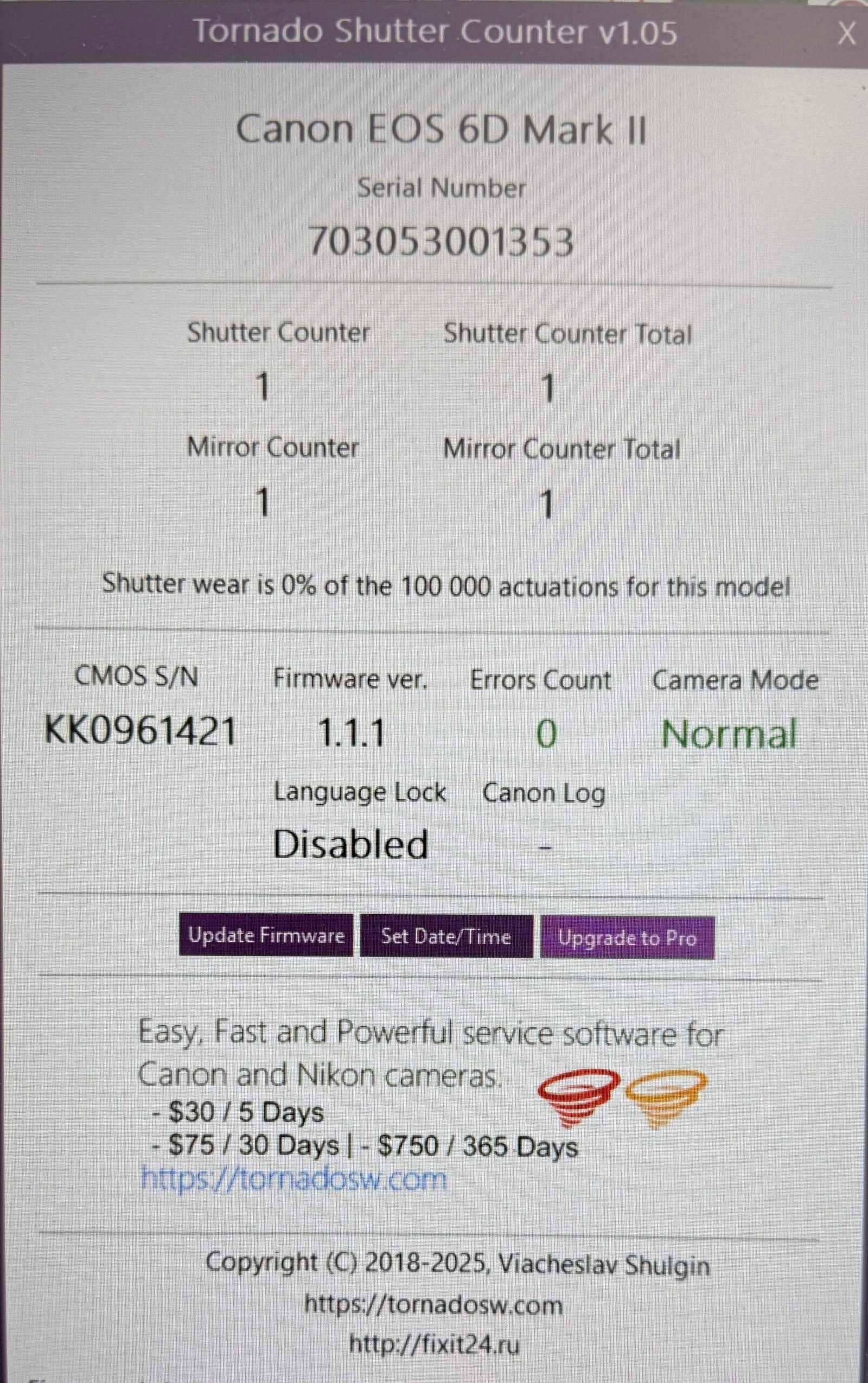
Task: Open the blue tornadosw.com link
Action: tap(293, 1180)
